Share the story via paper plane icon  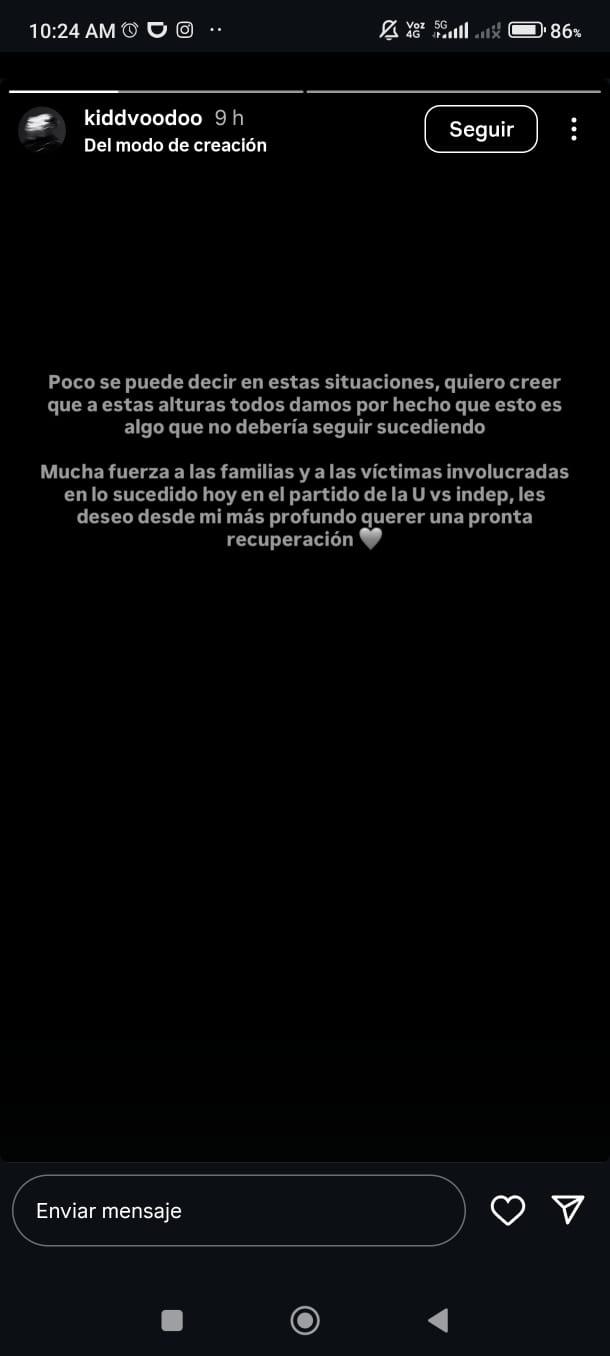[568, 1209]
